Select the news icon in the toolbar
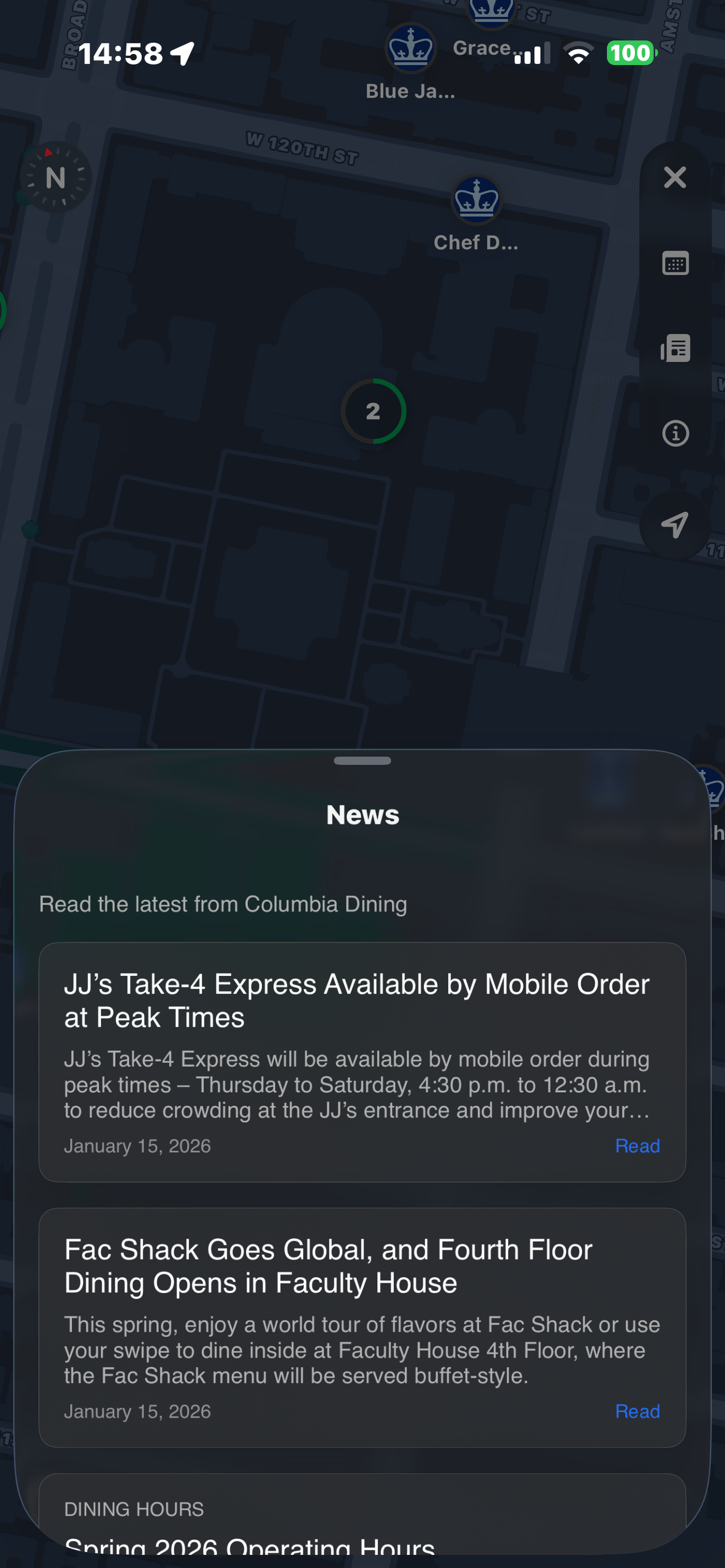The image size is (725, 1568). 675,348
